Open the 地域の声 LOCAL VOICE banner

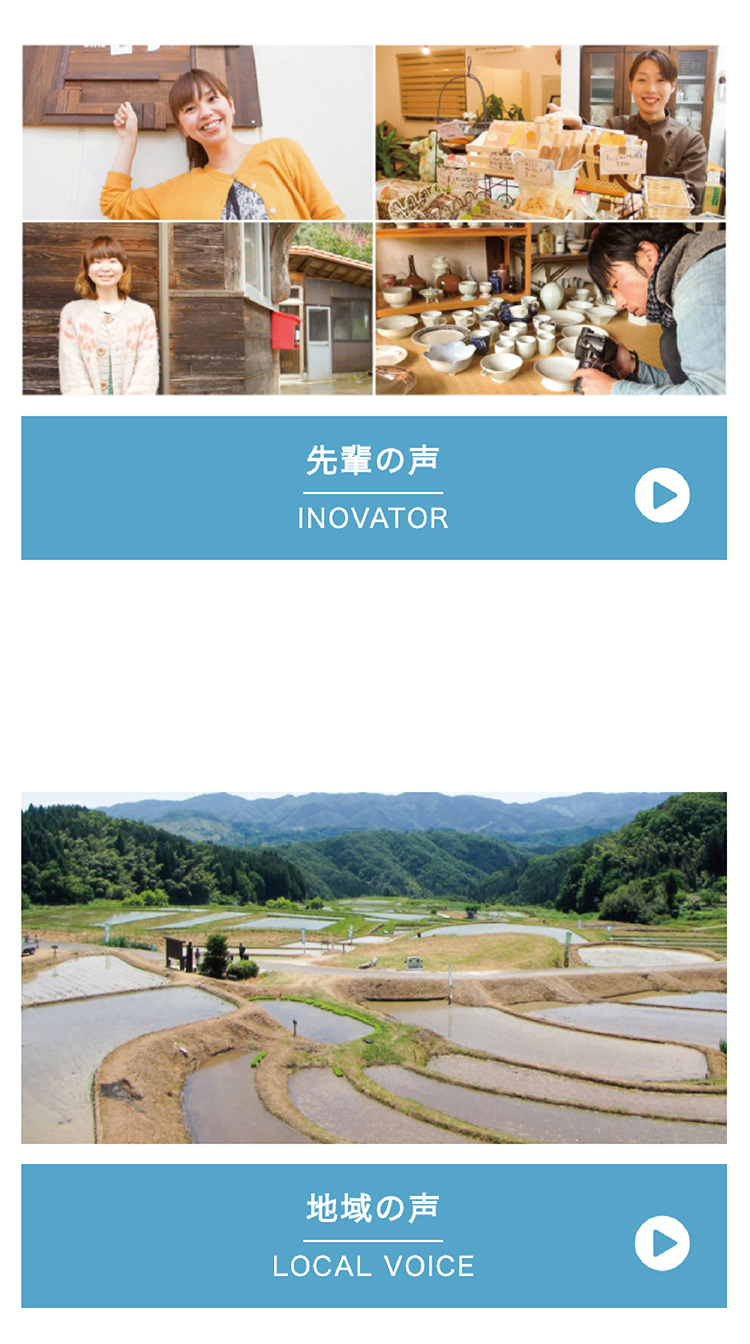click(373, 1236)
